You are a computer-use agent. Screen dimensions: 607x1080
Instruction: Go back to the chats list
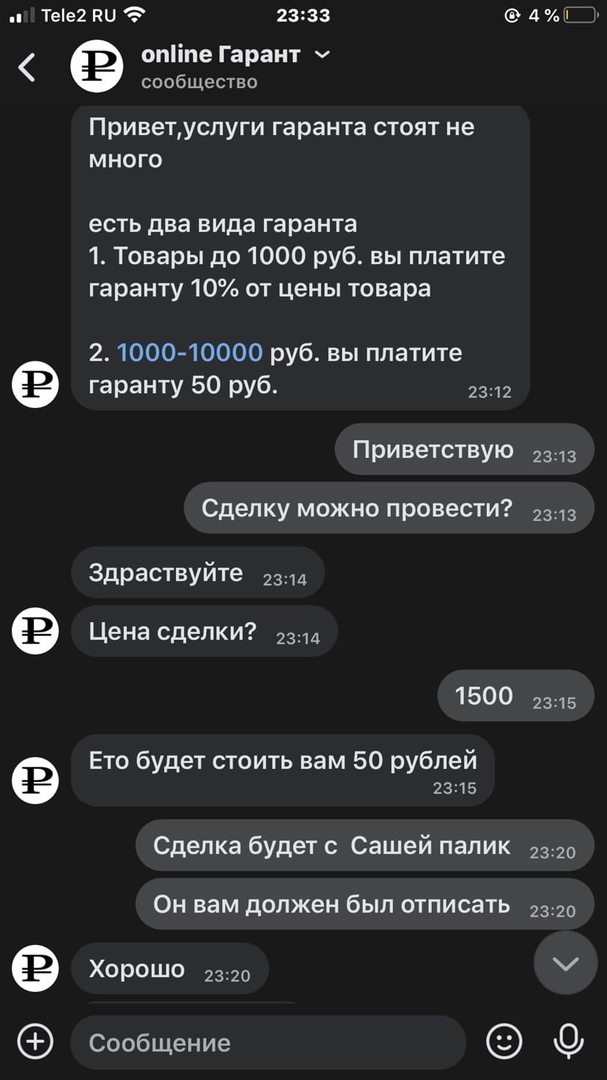(27, 67)
